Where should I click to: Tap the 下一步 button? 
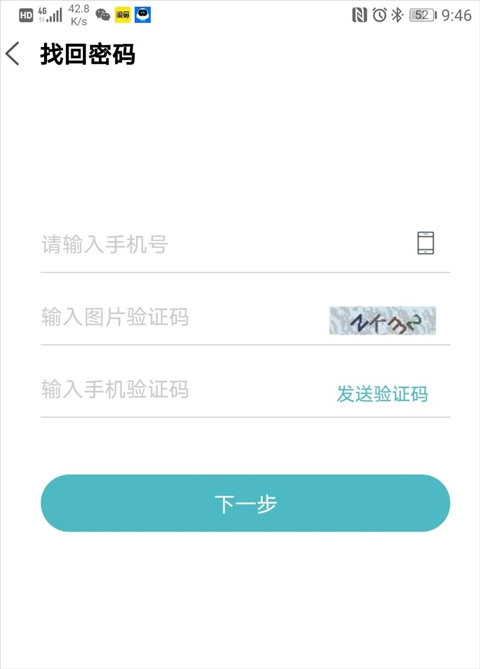(x=245, y=503)
